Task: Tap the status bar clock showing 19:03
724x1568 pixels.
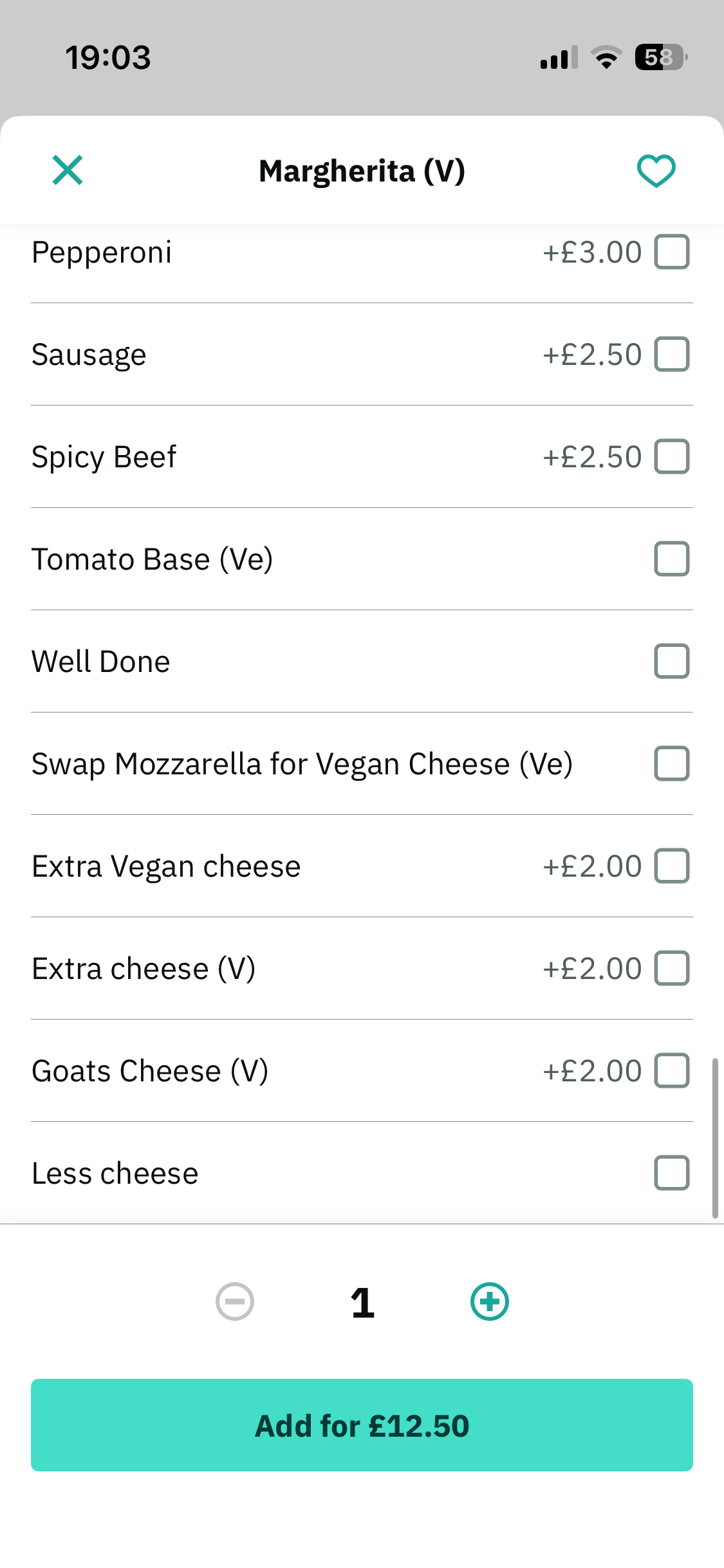Action: (109, 57)
